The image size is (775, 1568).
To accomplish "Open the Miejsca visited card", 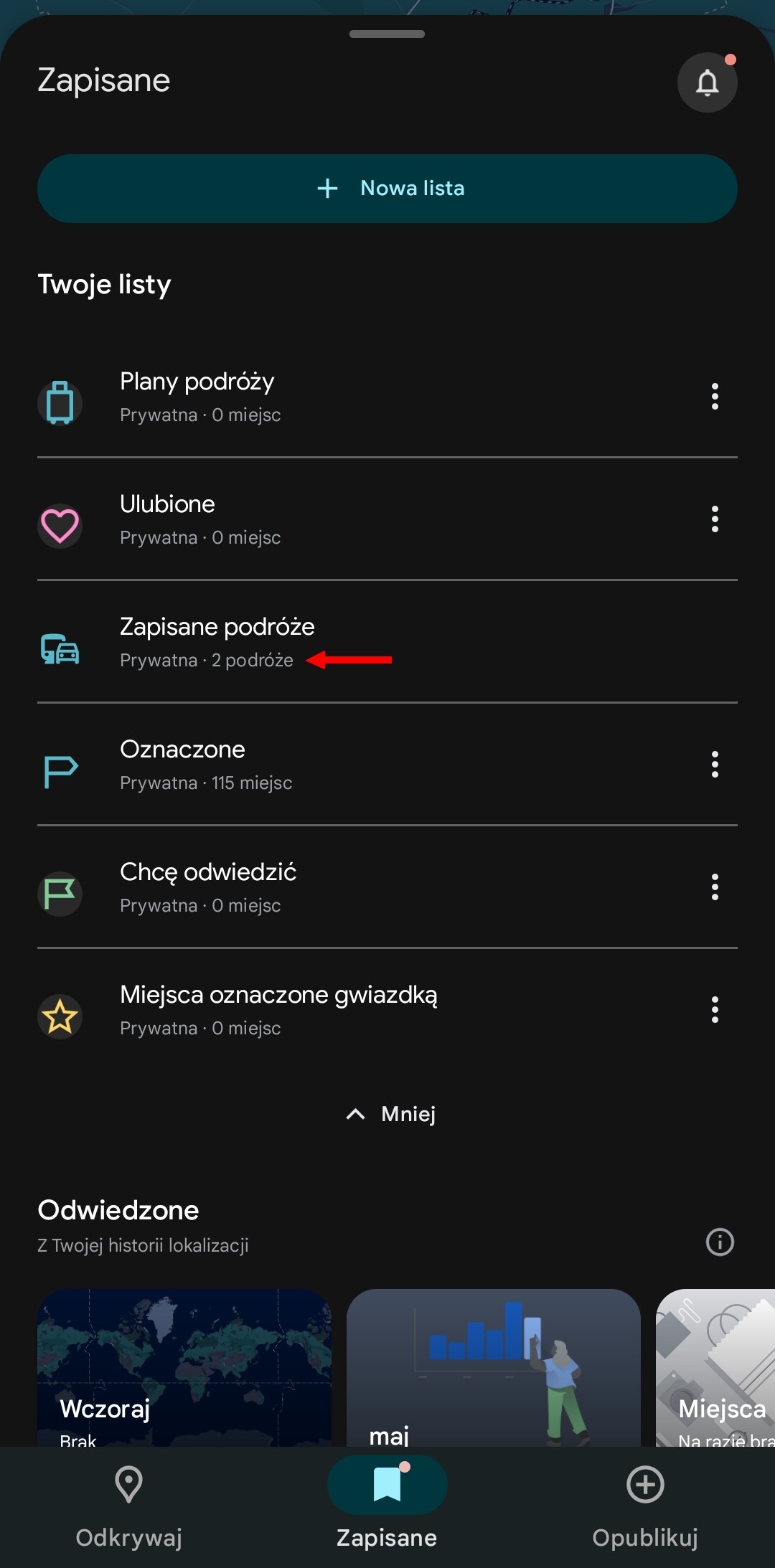I will pyautogui.click(x=715, y=1368).
